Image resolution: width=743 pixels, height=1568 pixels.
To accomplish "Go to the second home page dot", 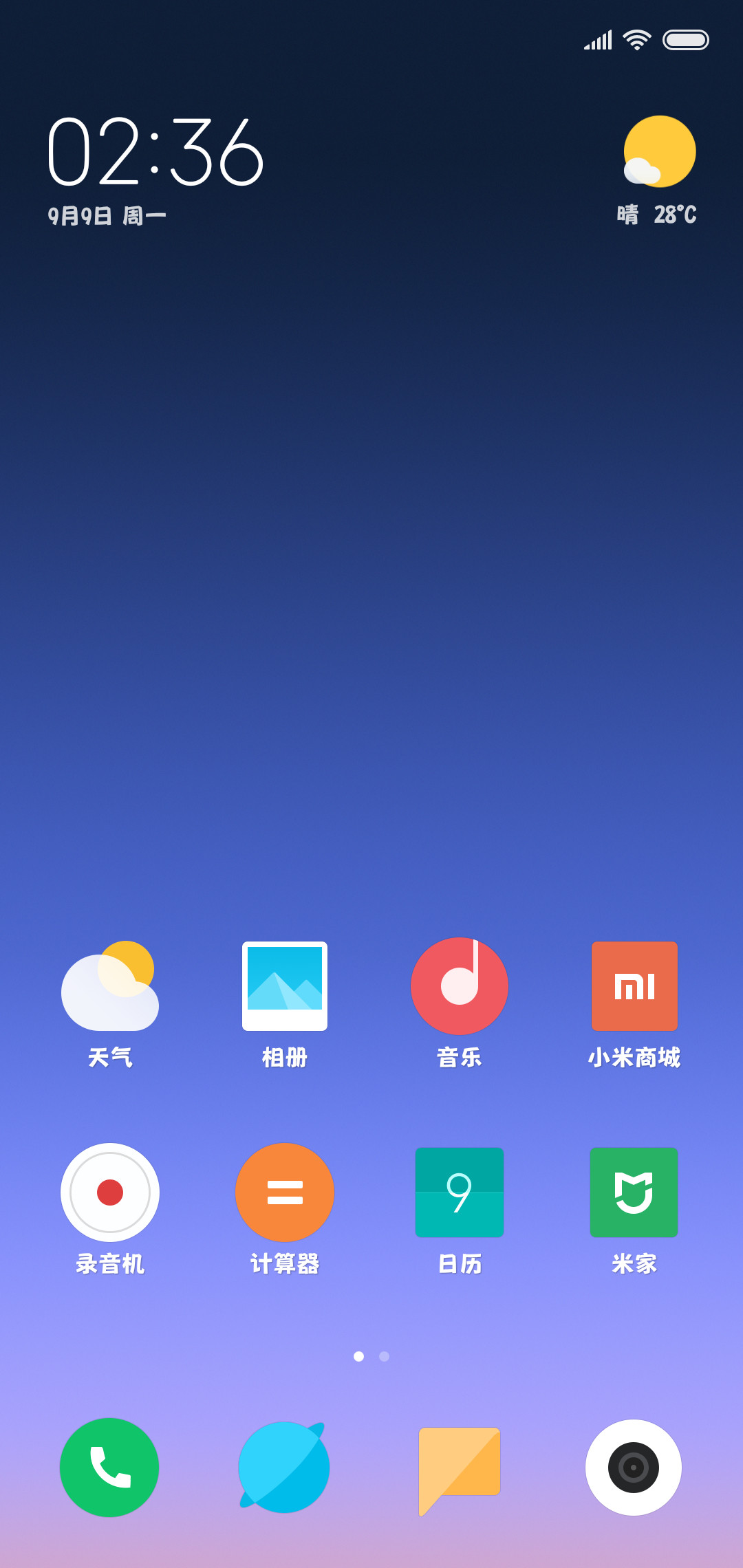I will click(385, 1356).
